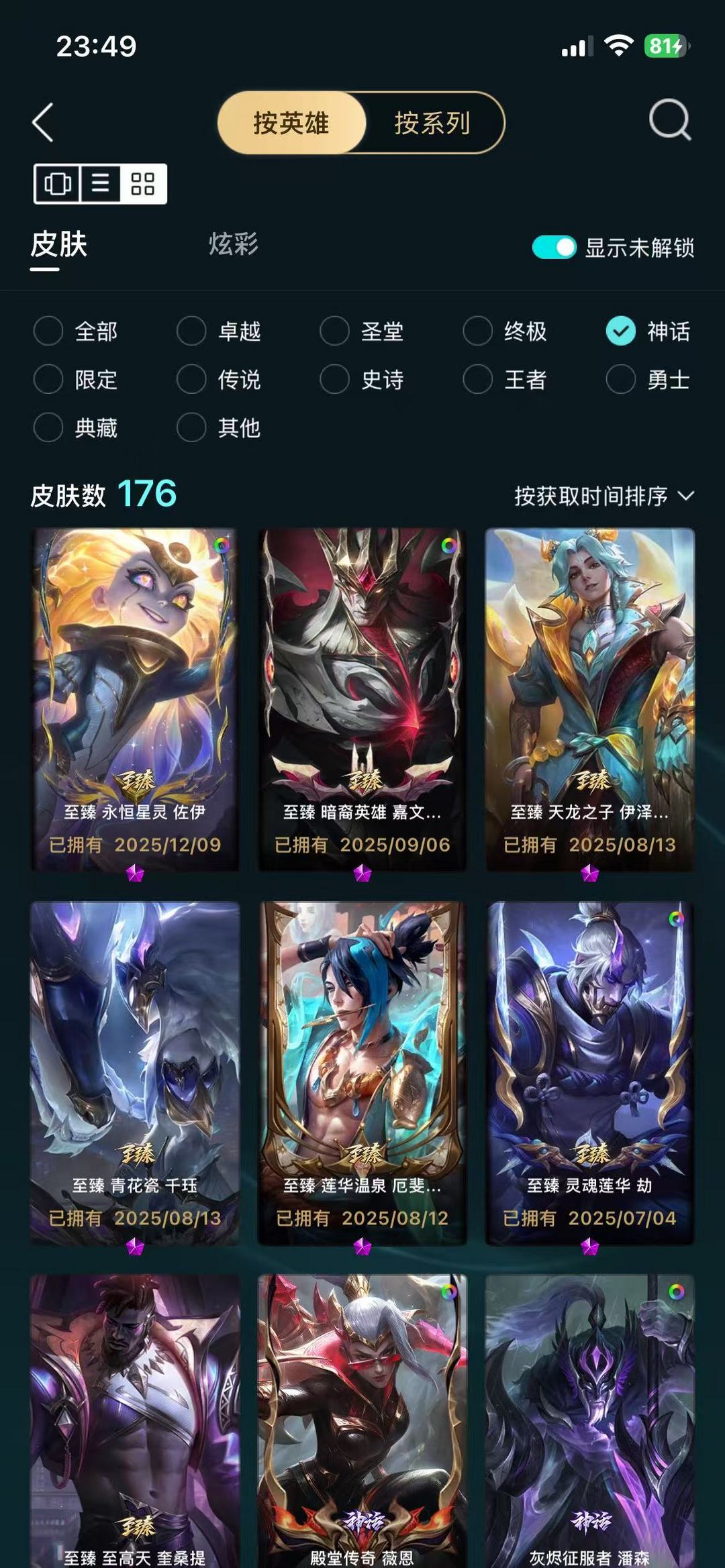Image resolution: width=725 pixels, height=1568 pixels.
Task: Choose the 传说 filter
Action: (x=219, y=379)
